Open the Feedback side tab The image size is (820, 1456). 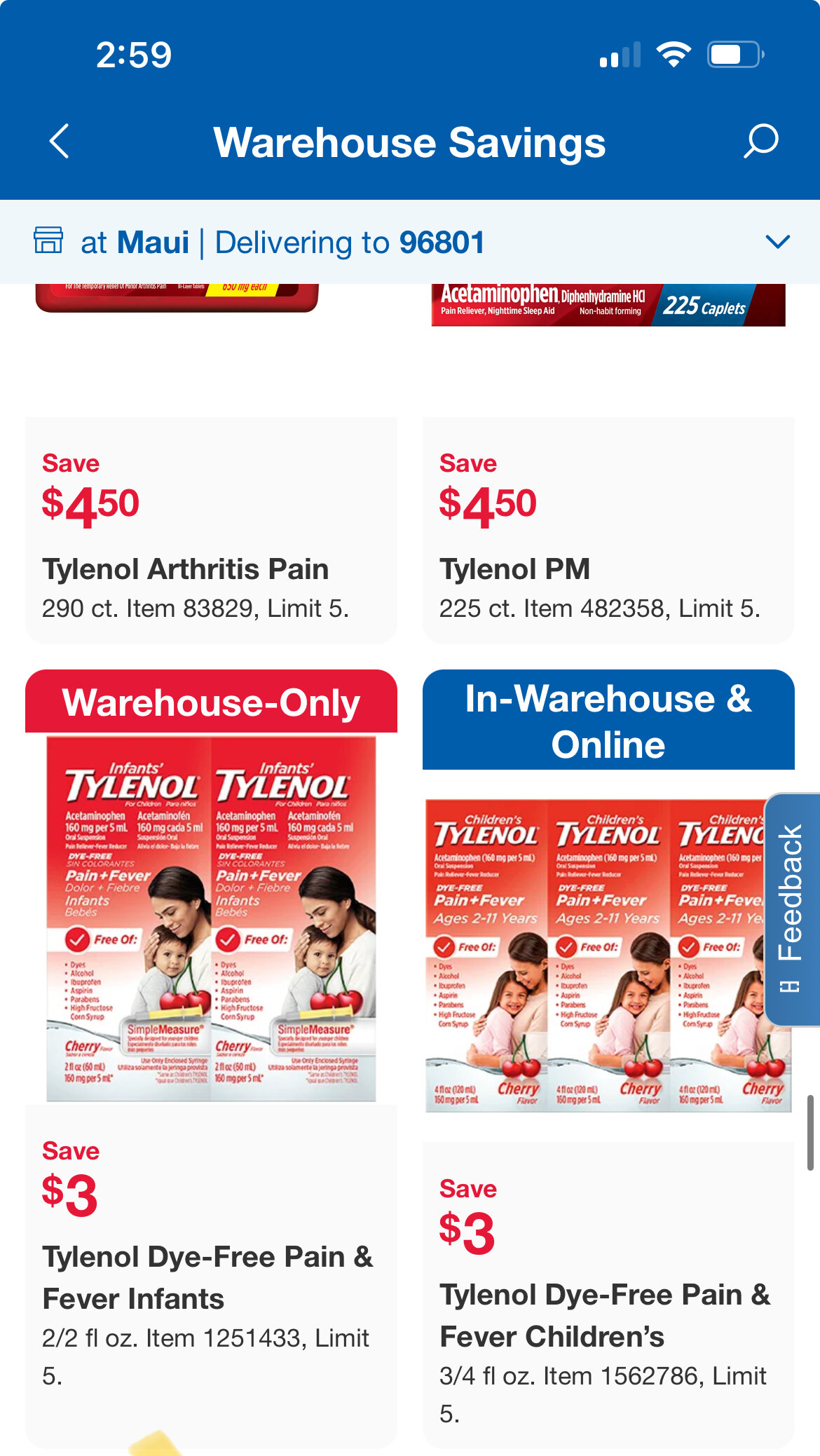click(x=792, y=910)
